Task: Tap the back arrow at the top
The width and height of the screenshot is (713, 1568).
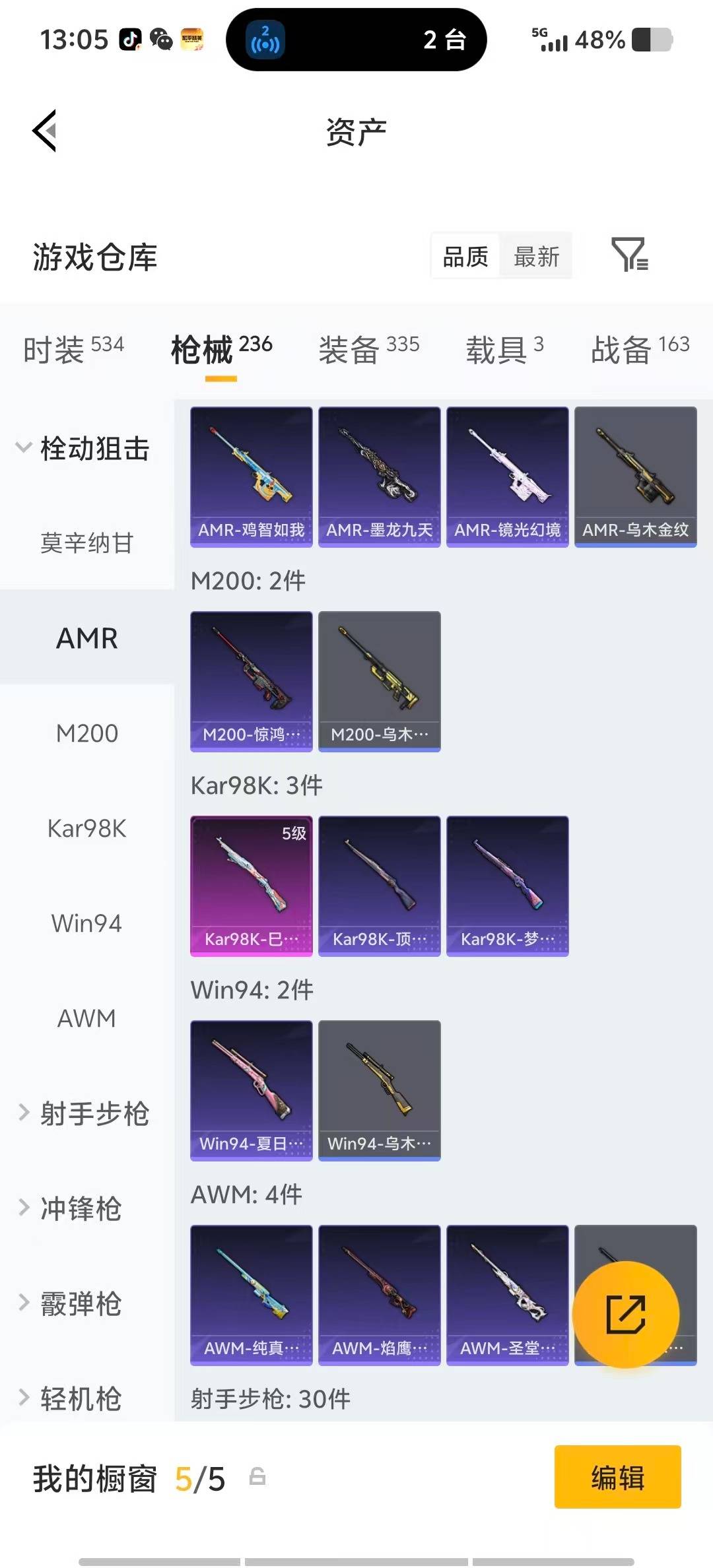Action: 44,130
